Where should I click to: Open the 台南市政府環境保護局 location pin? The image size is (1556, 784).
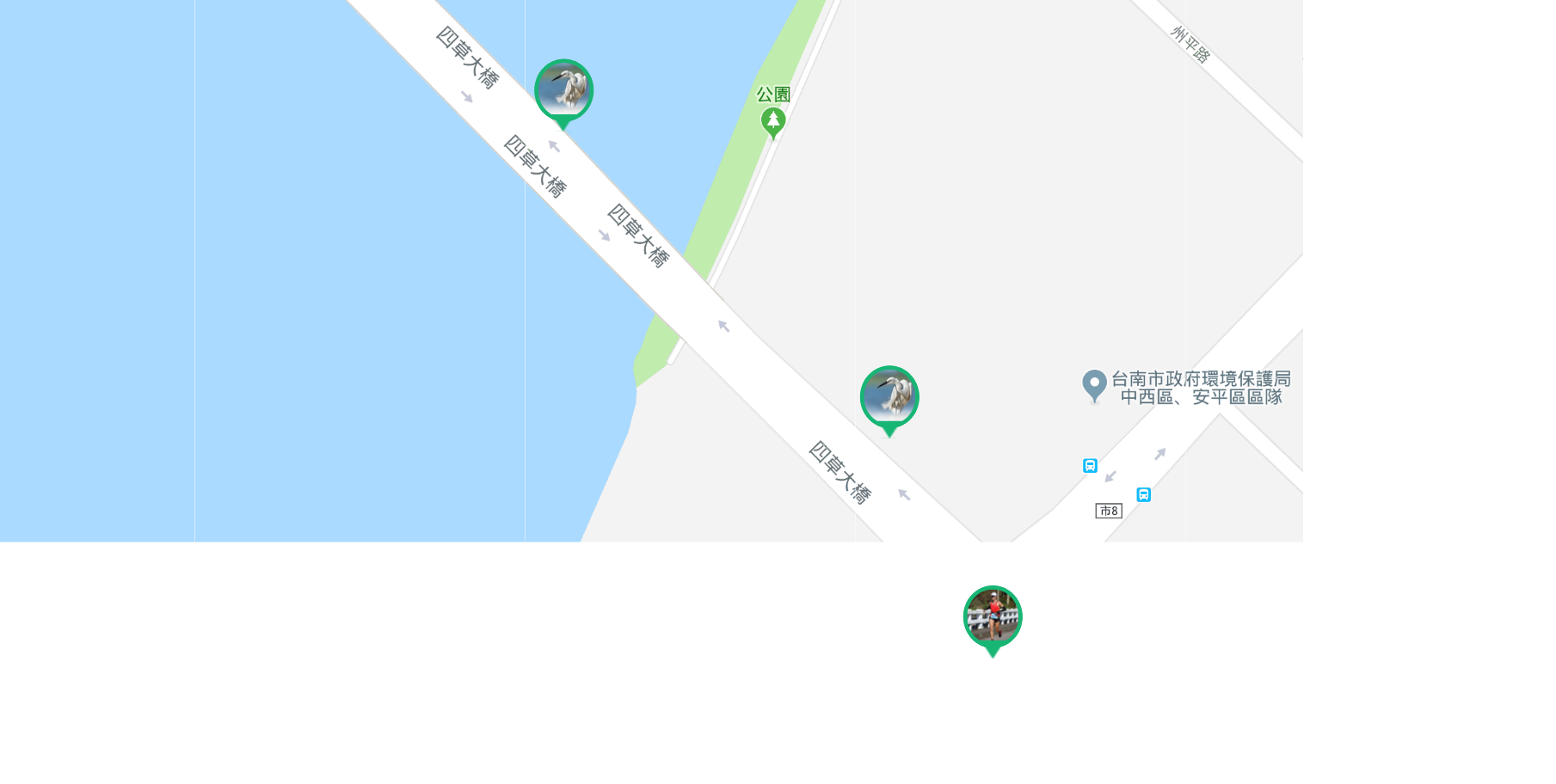1094,385
